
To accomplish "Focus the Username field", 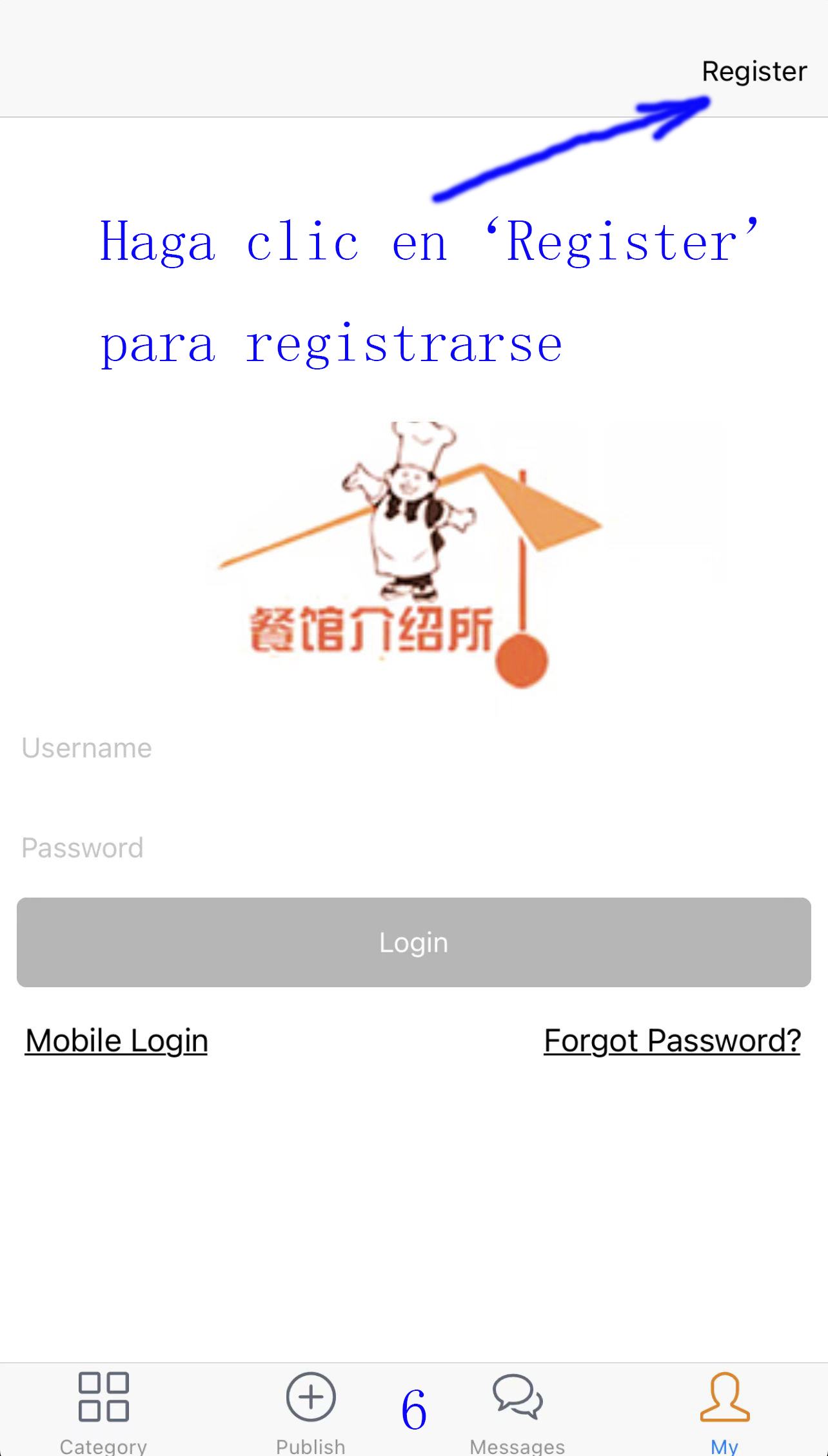I will [x=413, y=748].
